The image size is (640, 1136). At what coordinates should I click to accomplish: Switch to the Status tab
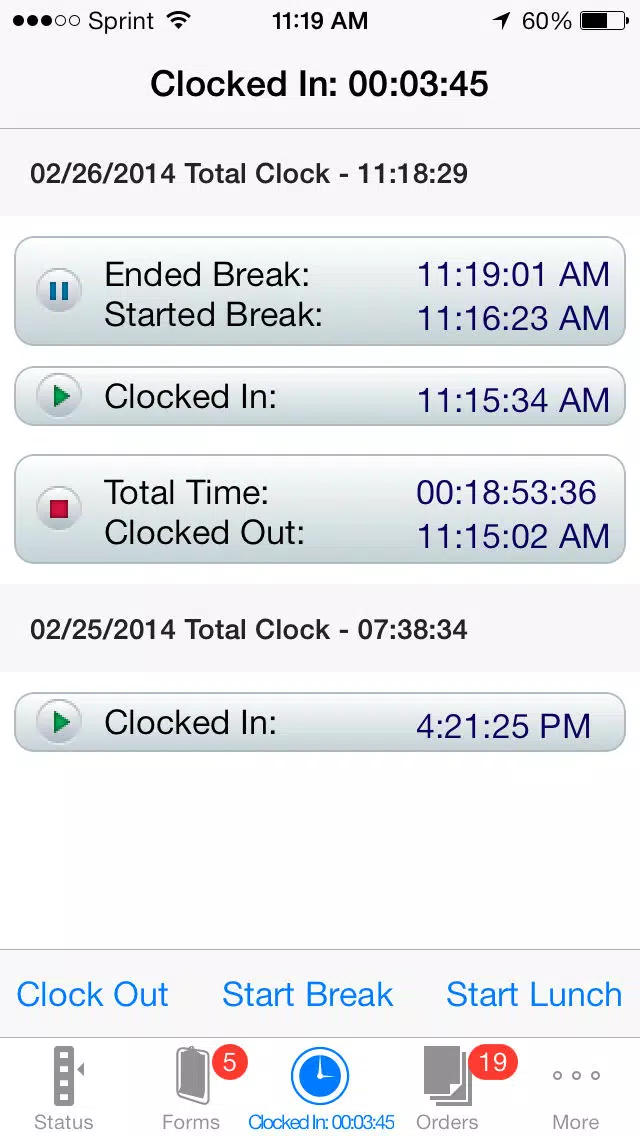pos(64,1087)
